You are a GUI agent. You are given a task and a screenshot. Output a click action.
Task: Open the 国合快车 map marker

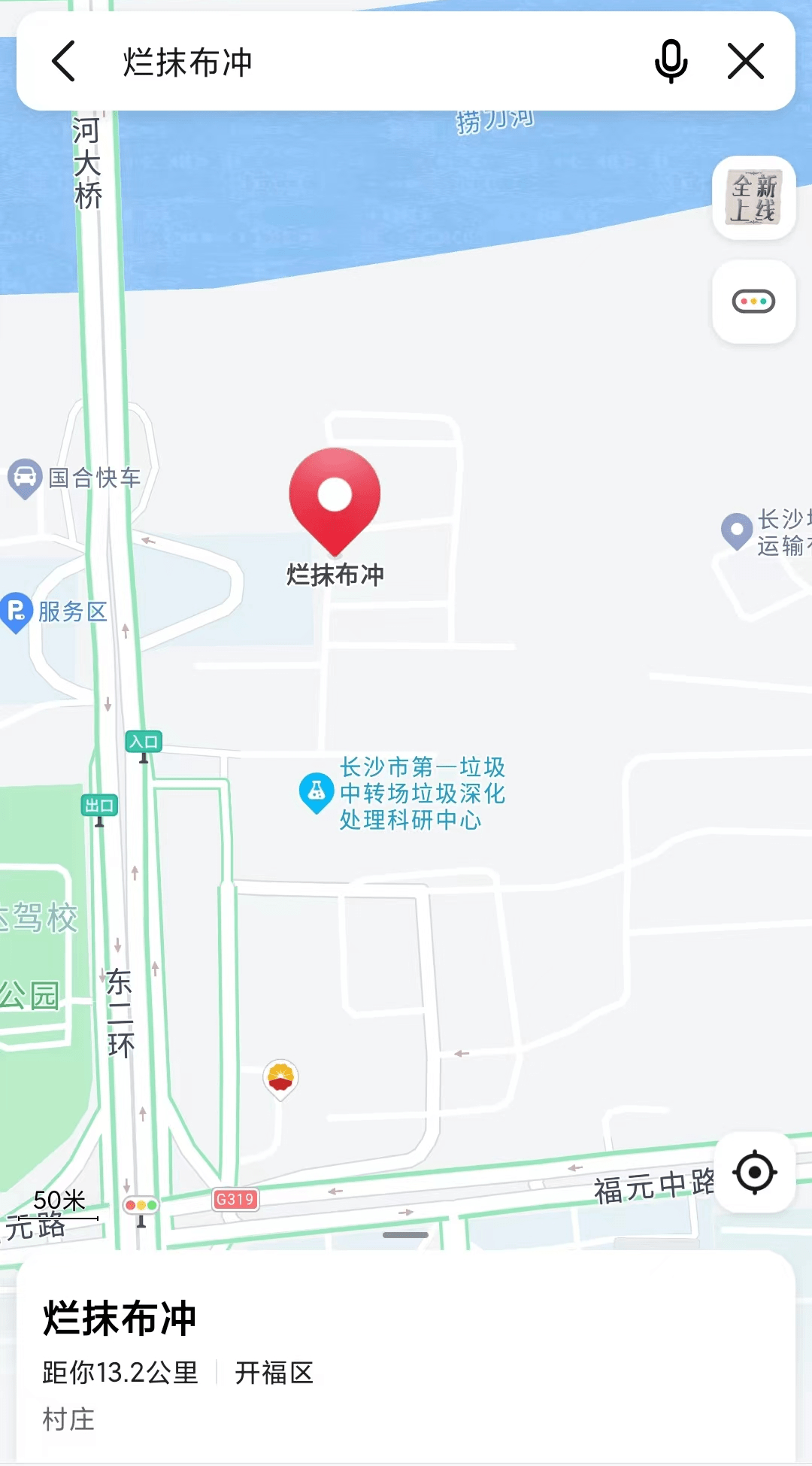[x=24, y=477]
